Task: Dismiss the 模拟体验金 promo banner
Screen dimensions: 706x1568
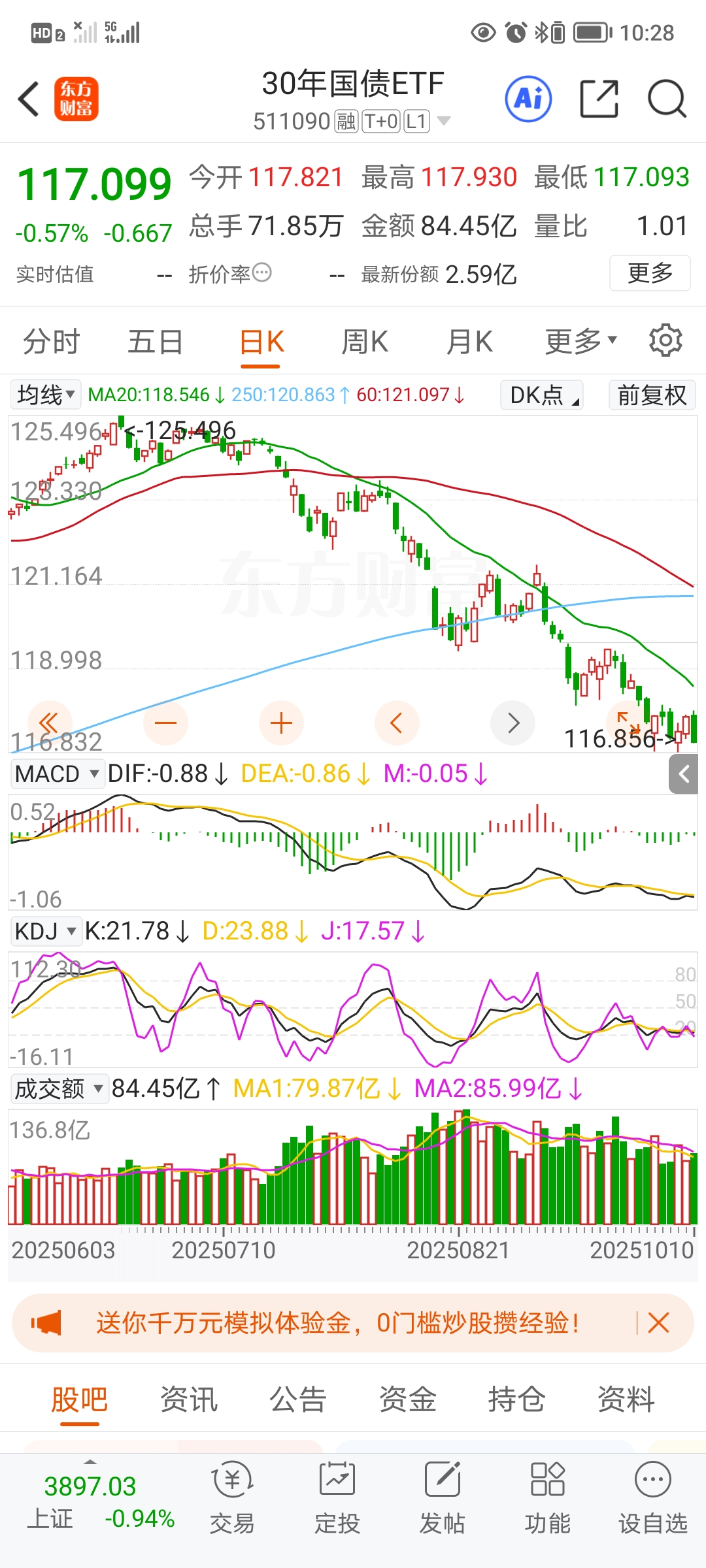Action: (x=658, y=1323)
